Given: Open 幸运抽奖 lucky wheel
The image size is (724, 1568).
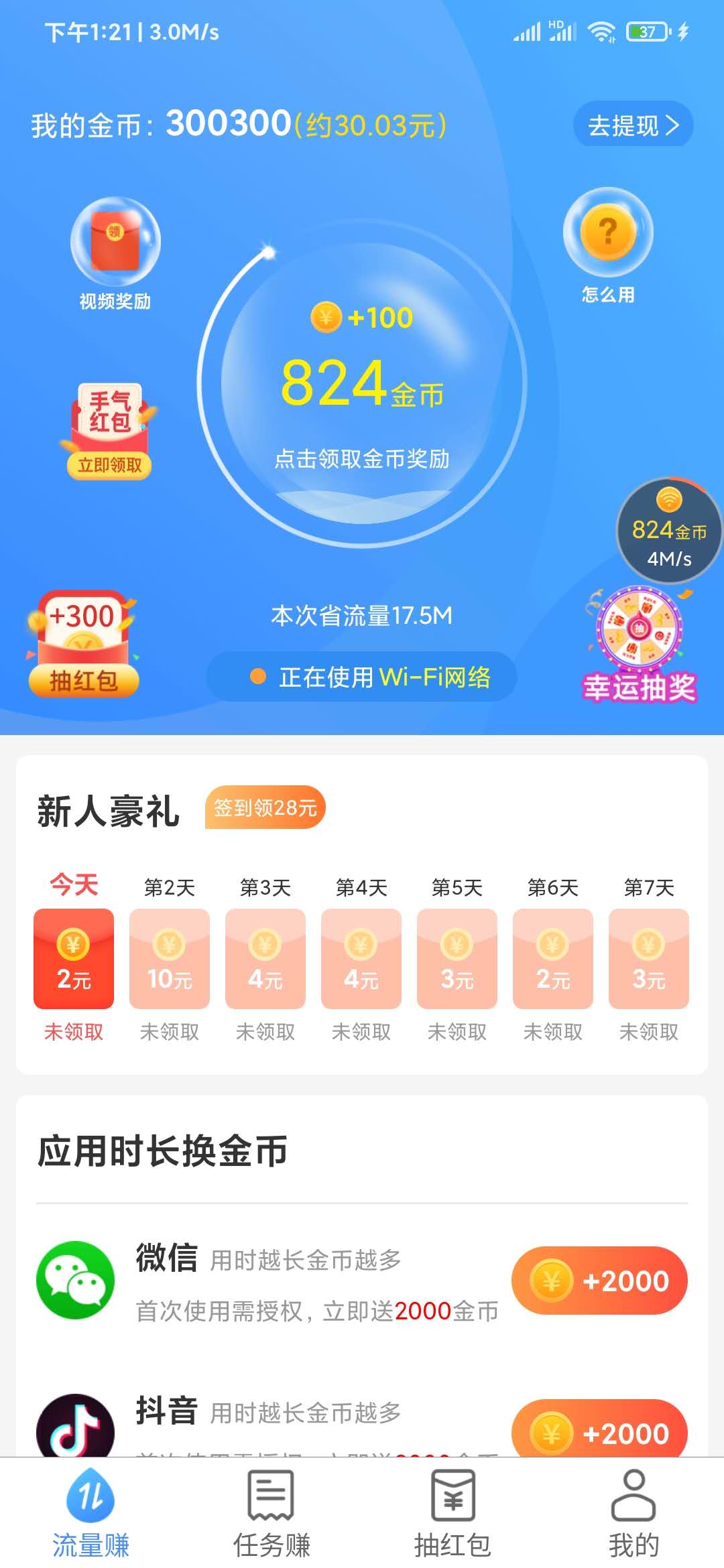Looking at the screenshot, I should 640,645.
